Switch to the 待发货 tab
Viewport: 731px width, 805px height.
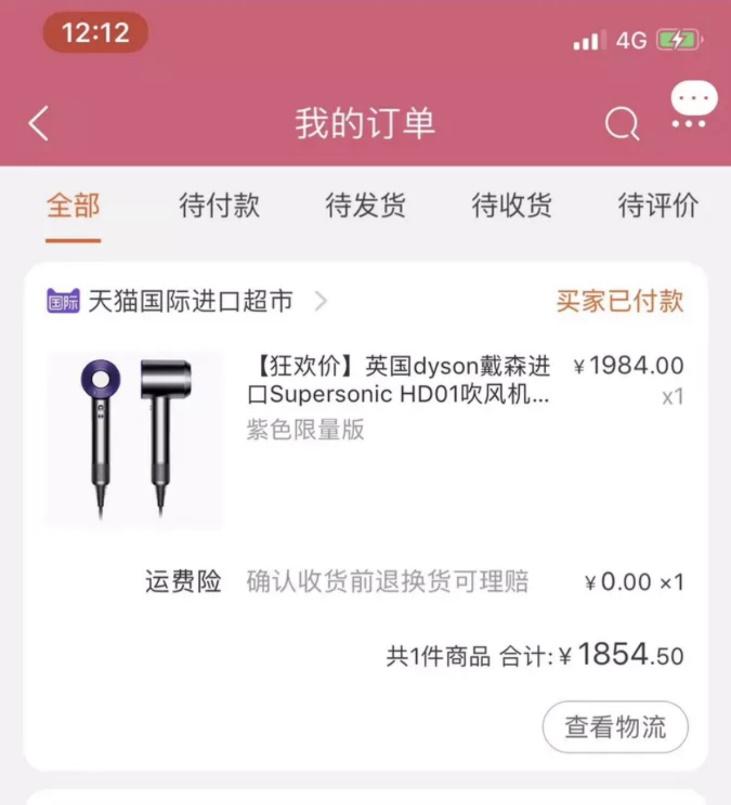pyautogui.click(x=365, y=206)
